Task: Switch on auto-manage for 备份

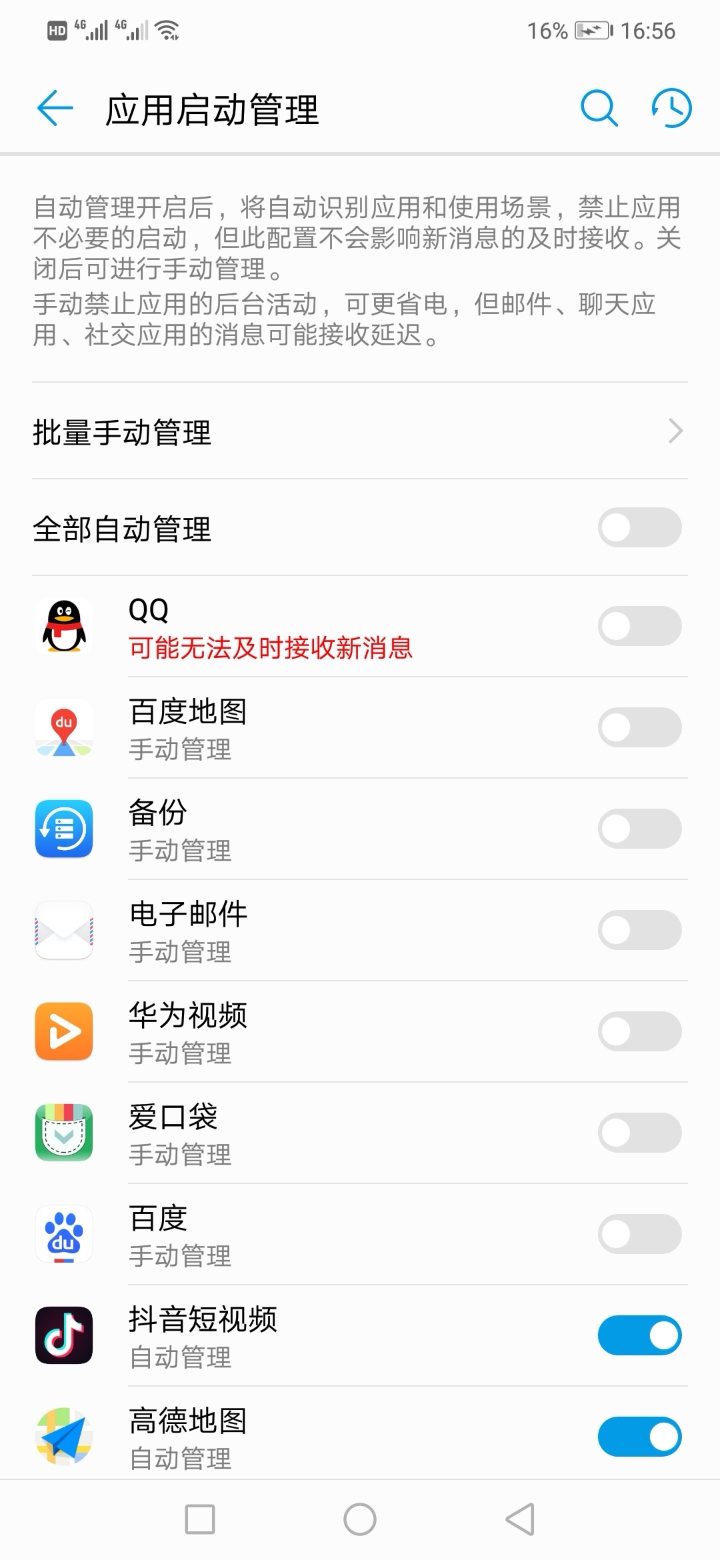Action: point(639,829)
